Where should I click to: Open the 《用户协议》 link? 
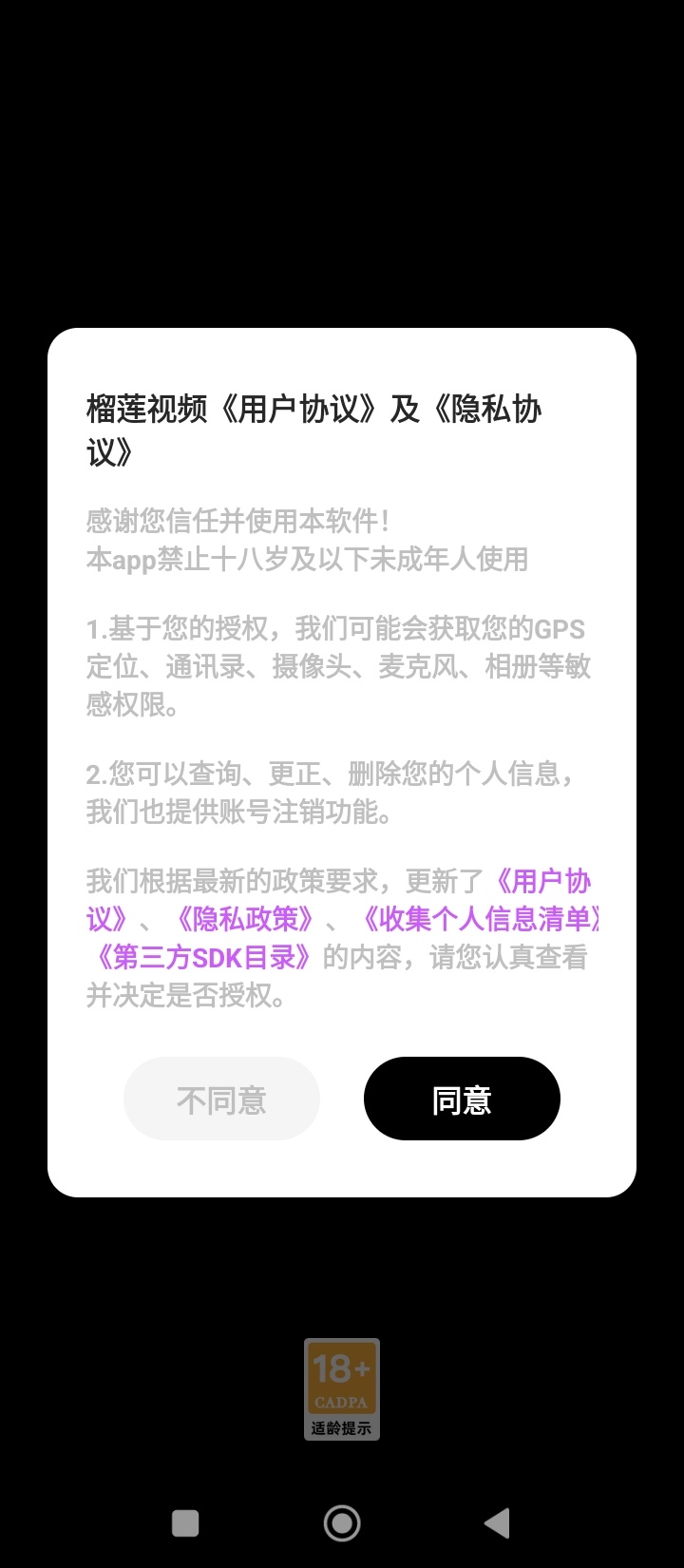click(541, 882)
